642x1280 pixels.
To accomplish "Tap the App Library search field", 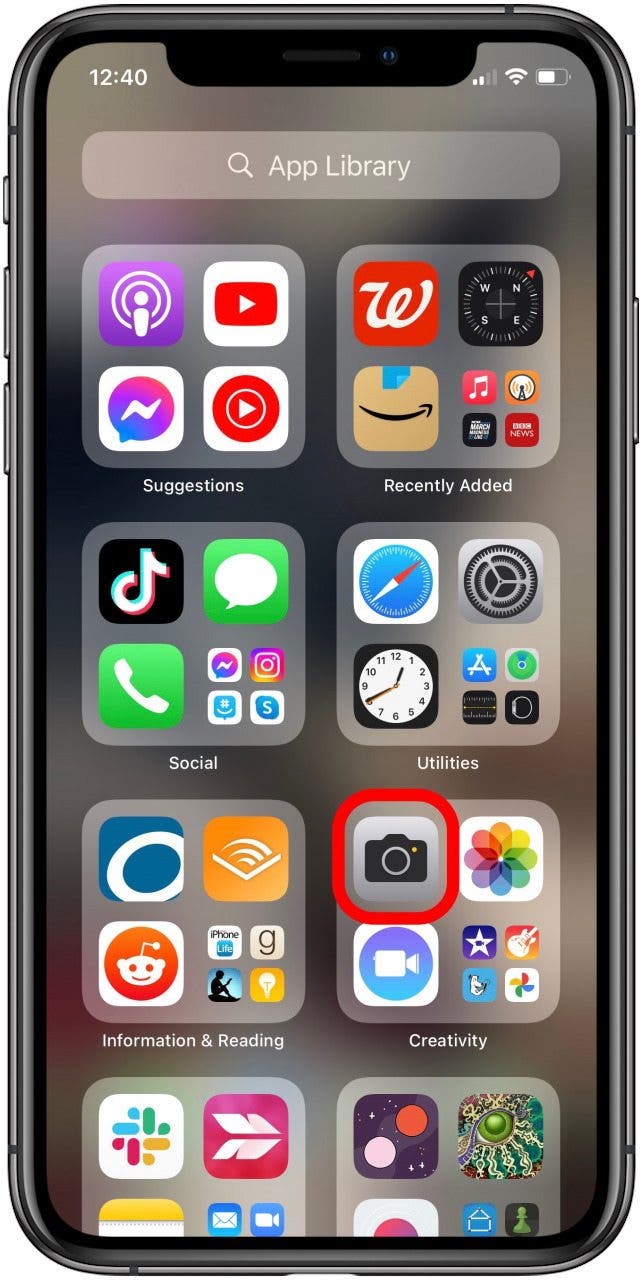I will click(x=320, y=165).
